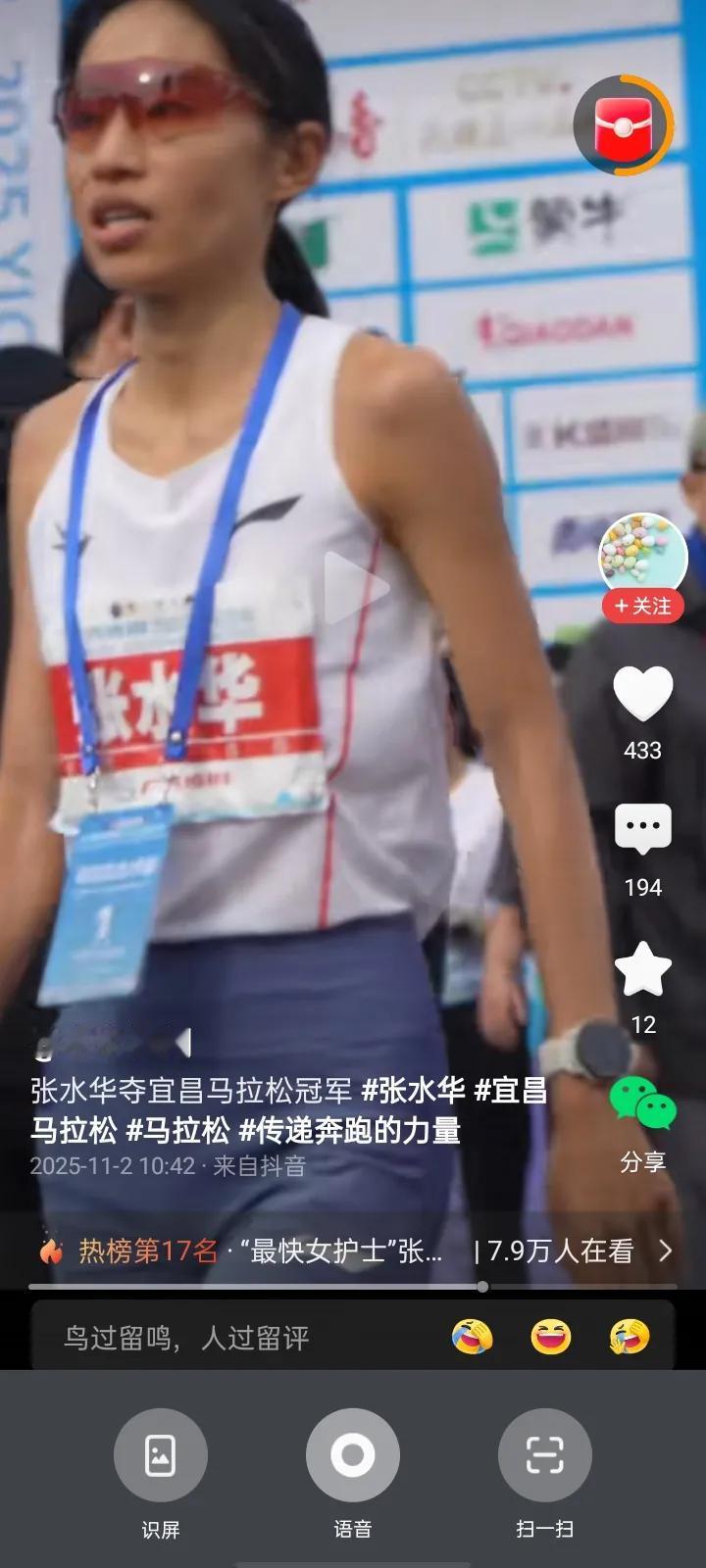Start 语音 voice input
This screenshot has width=706, height=1568.
coord(353,1455)
